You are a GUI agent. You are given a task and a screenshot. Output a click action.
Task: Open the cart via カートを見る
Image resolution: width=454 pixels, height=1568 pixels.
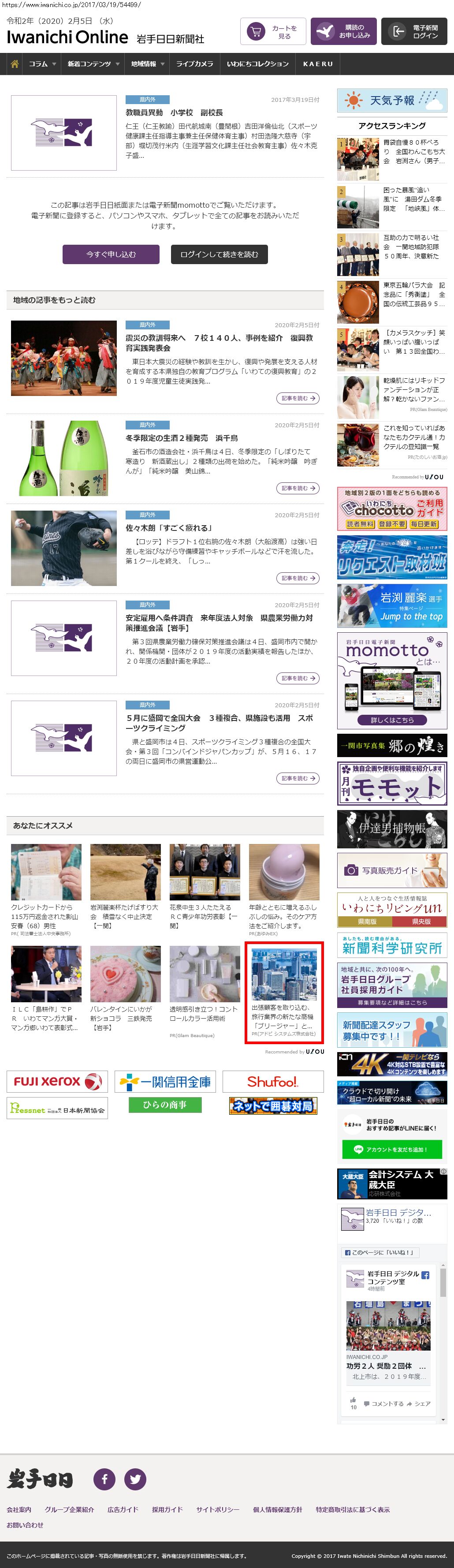tap(273, 32)
